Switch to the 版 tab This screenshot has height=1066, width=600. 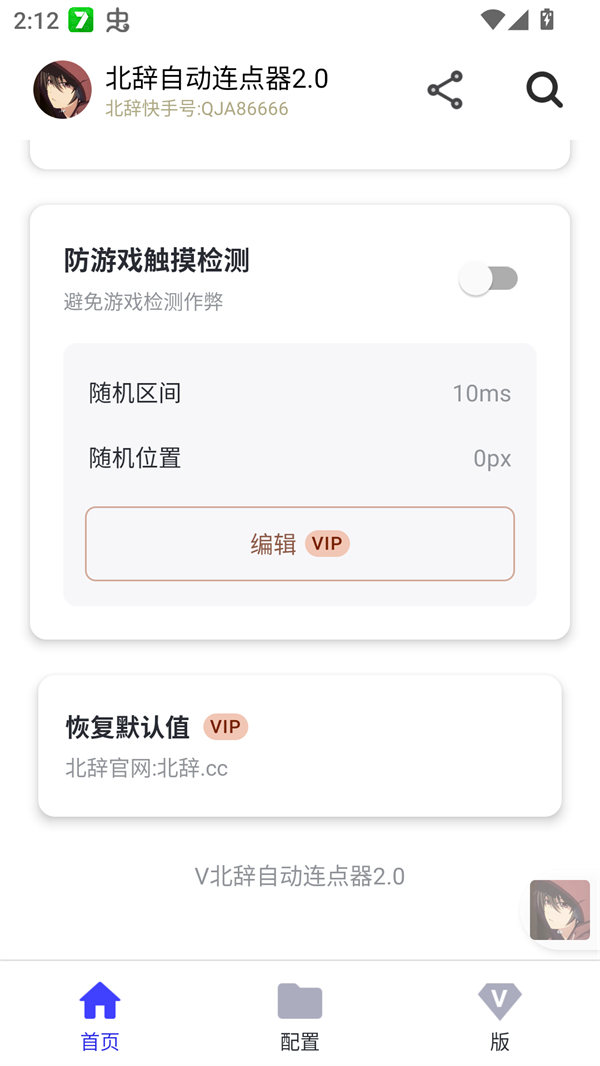click(x=500, y=1015)
